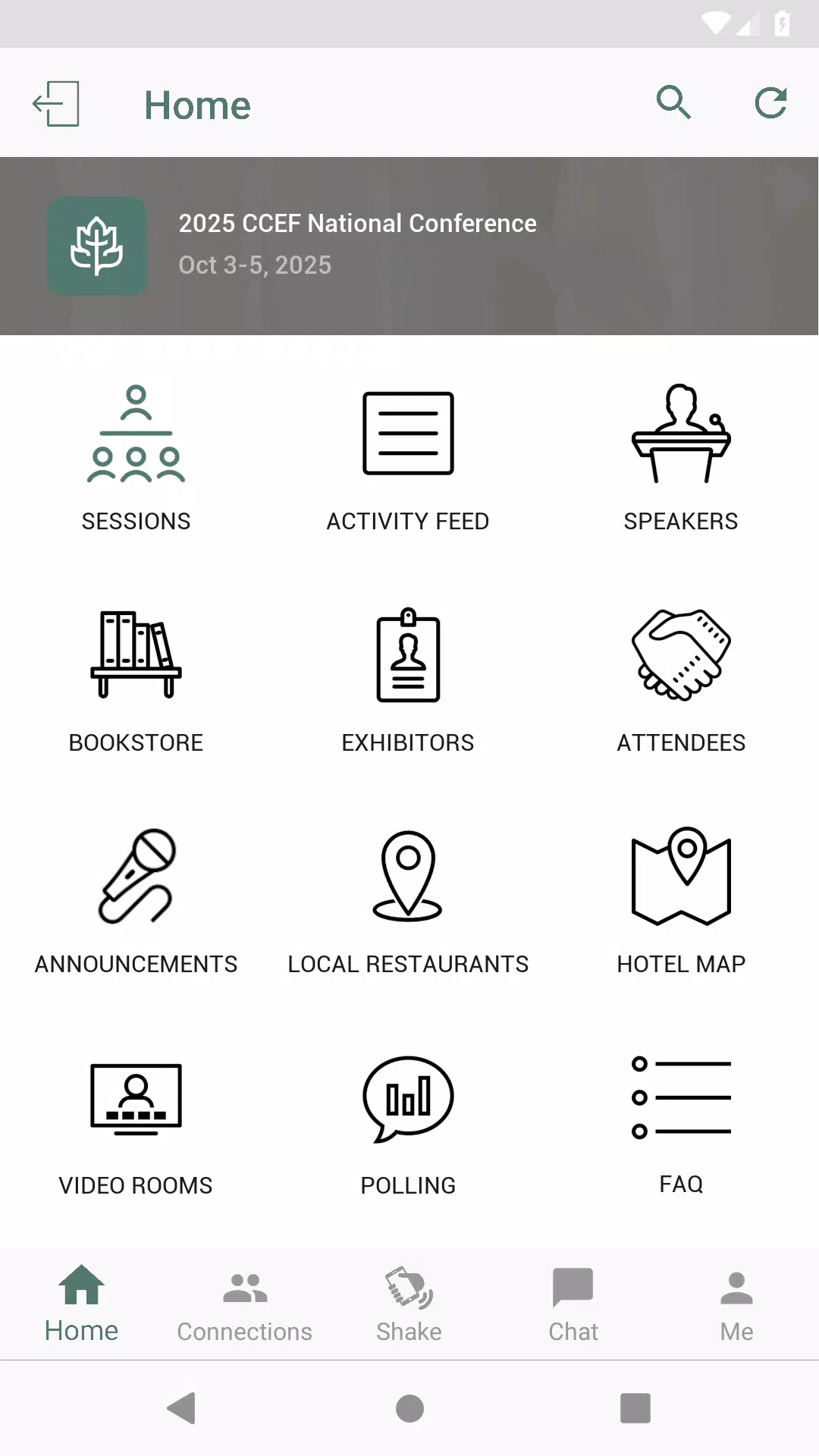Go to the Chat tab
819x1456 pixels.
[573, 1305]
